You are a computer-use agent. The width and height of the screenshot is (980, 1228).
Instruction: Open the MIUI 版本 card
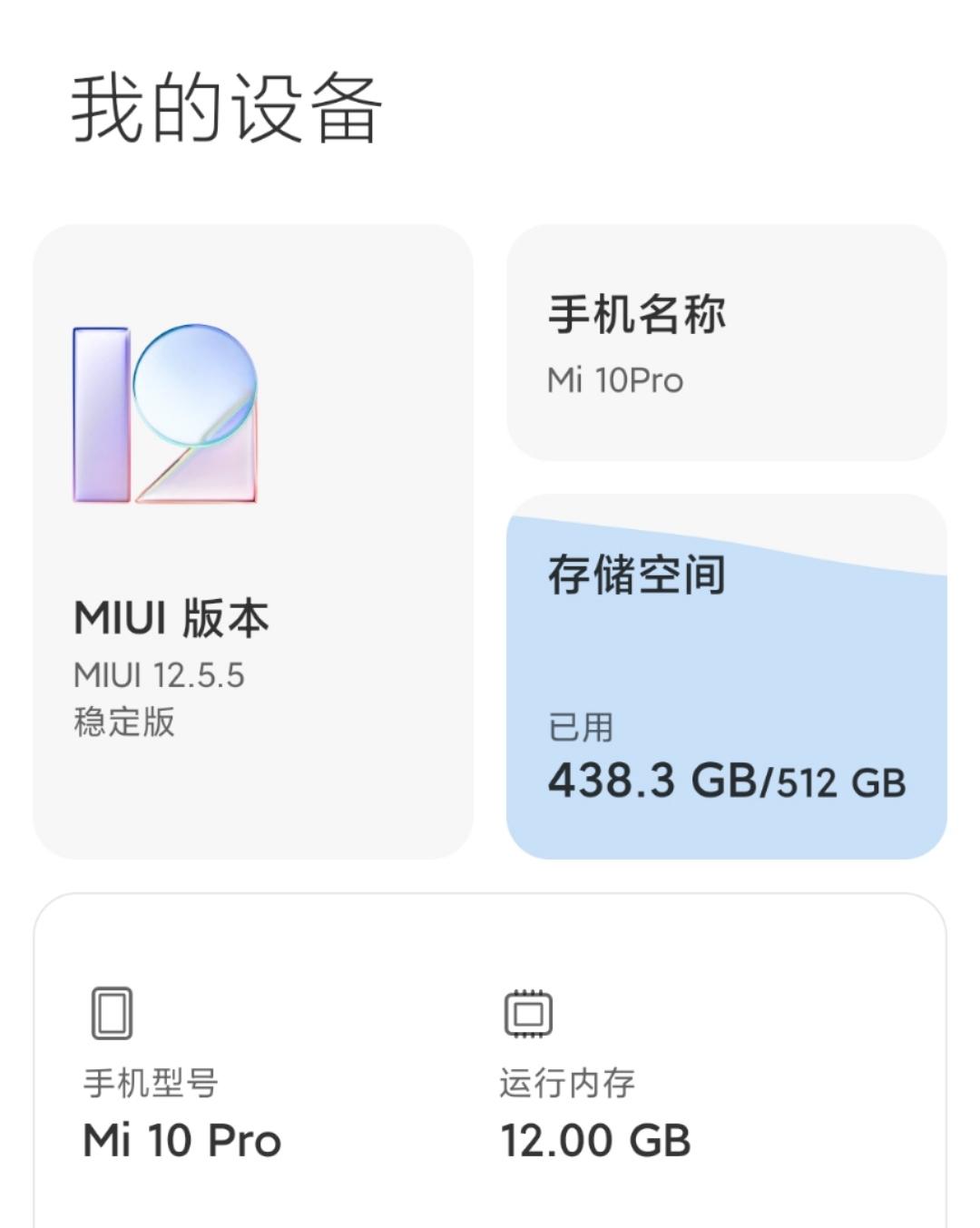[x=252, y=541]
